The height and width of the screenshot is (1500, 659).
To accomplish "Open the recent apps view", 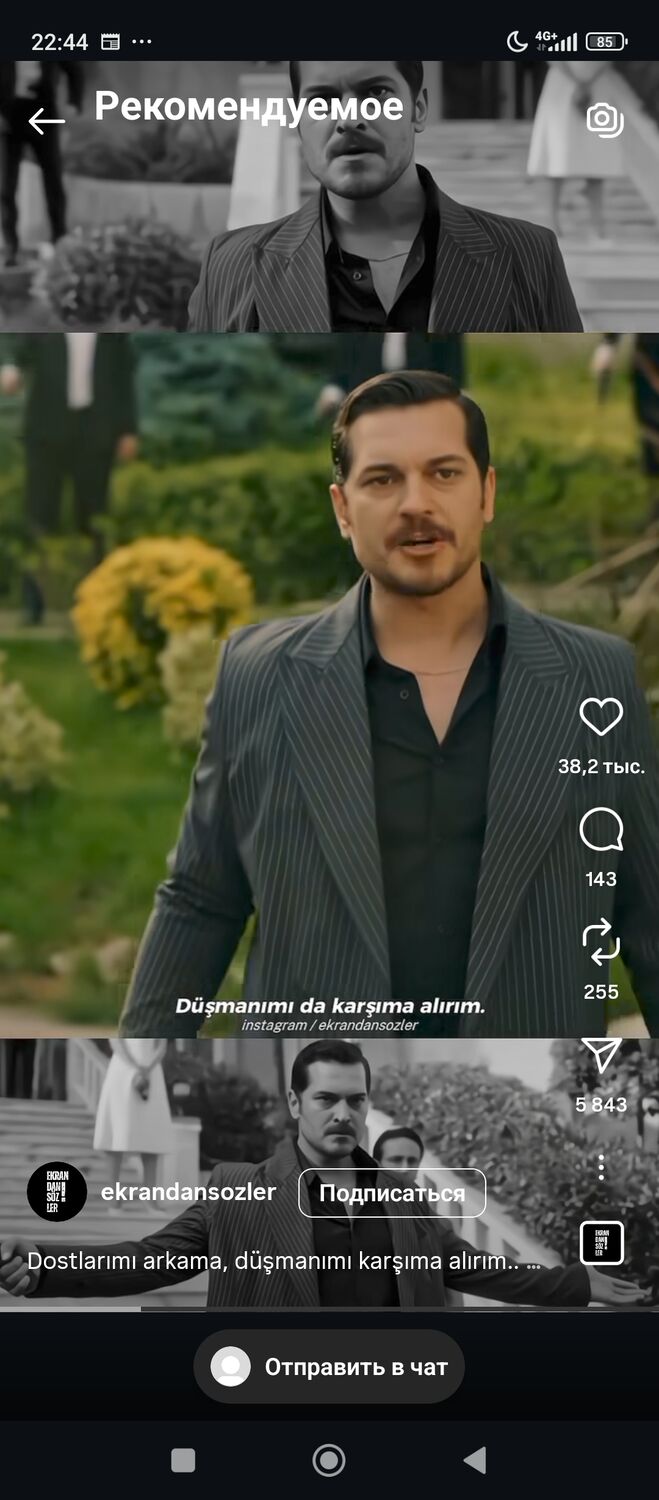I will [x=183, y=1460].
